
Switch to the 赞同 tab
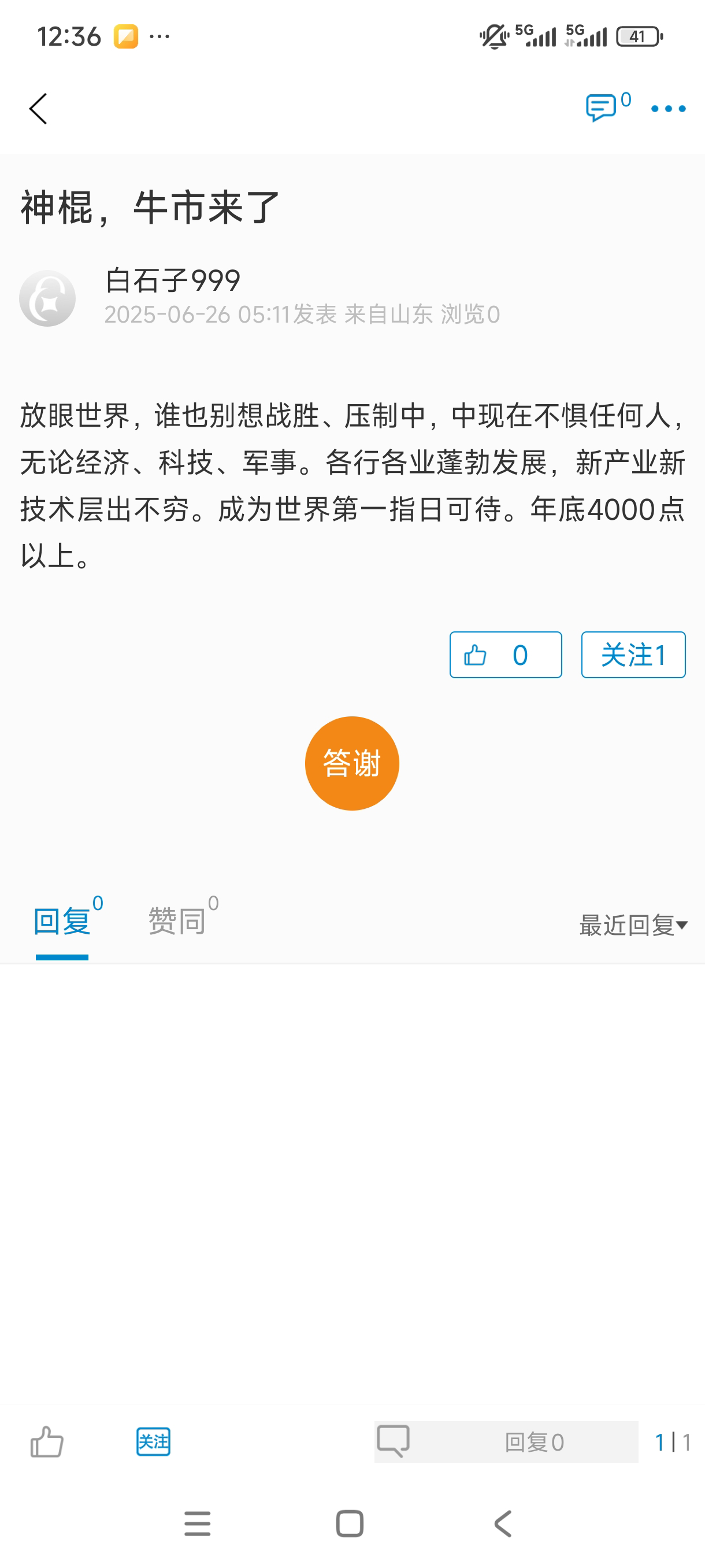[x=177, y=920]
